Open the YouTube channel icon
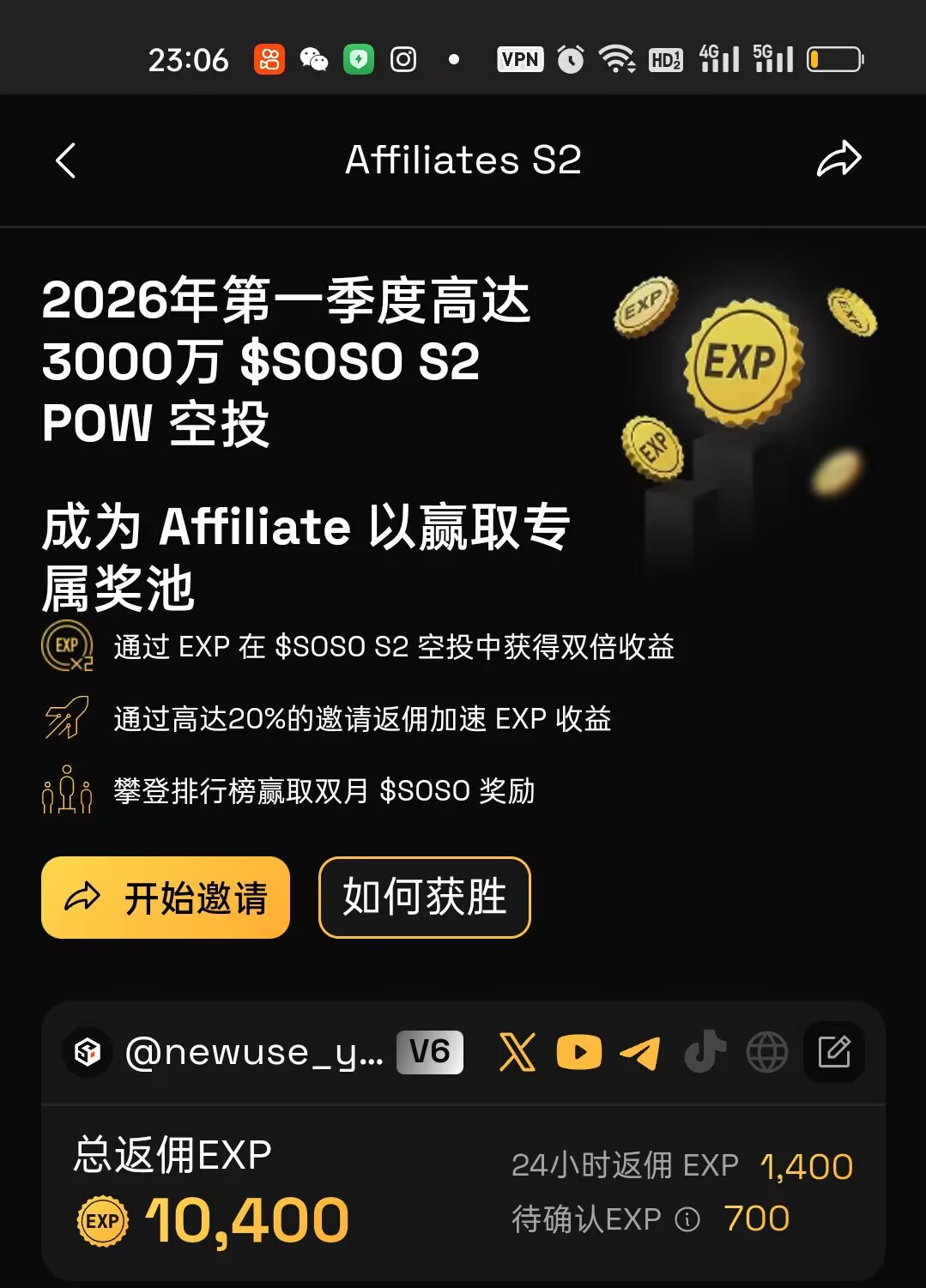 point(579,1052)
